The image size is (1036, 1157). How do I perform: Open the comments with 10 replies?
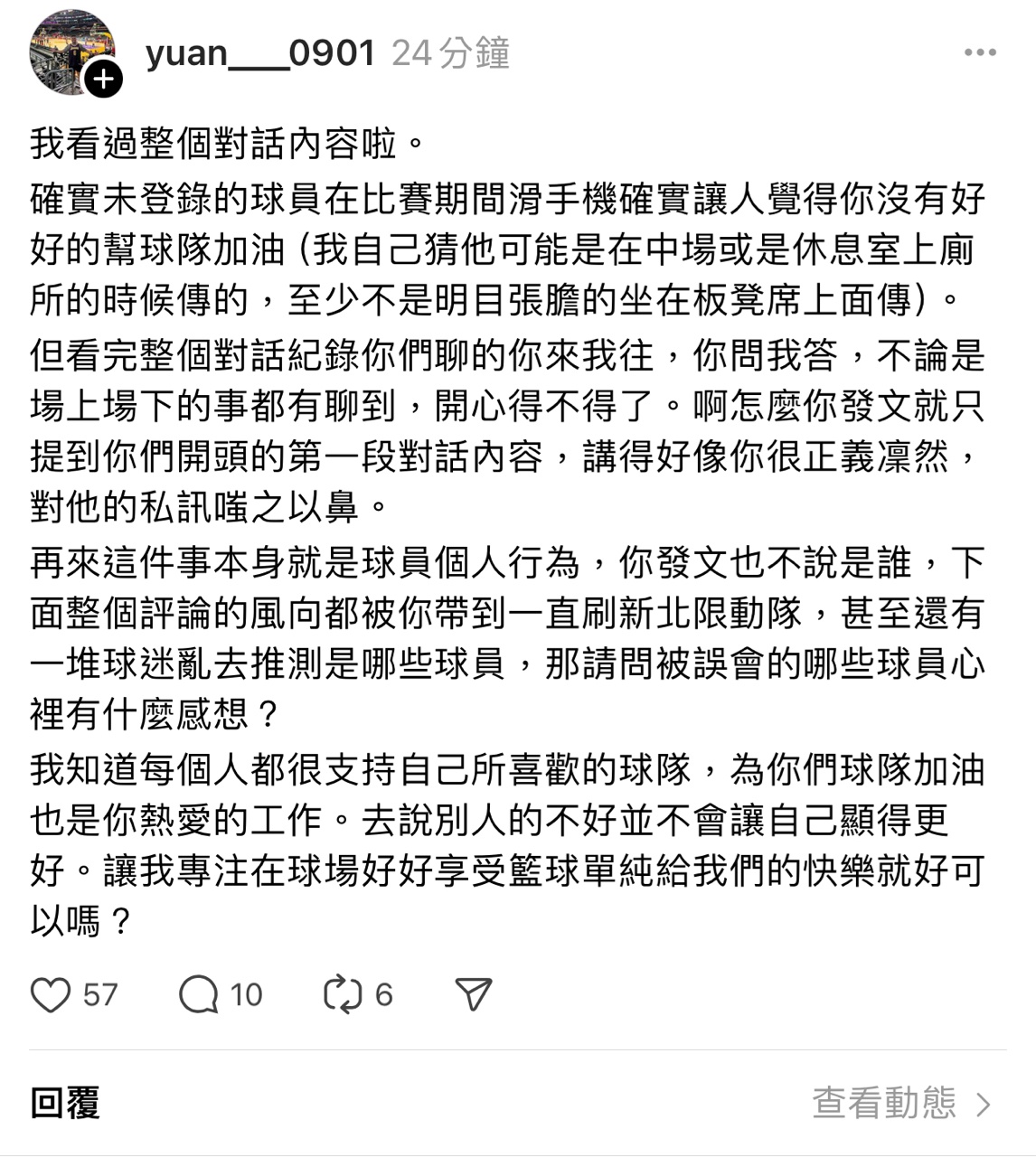click(199, 995)
